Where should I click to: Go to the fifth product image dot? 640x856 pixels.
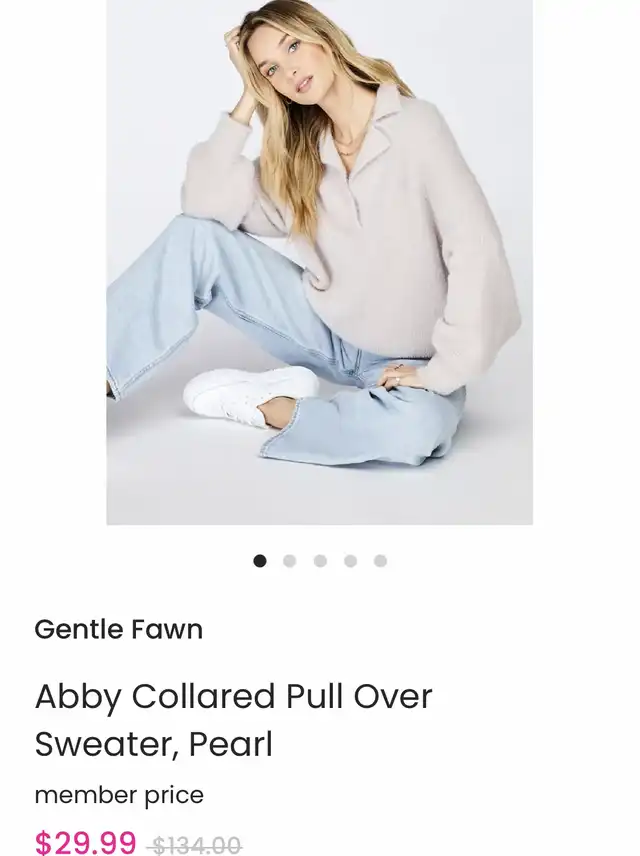(x=381, y=561)
